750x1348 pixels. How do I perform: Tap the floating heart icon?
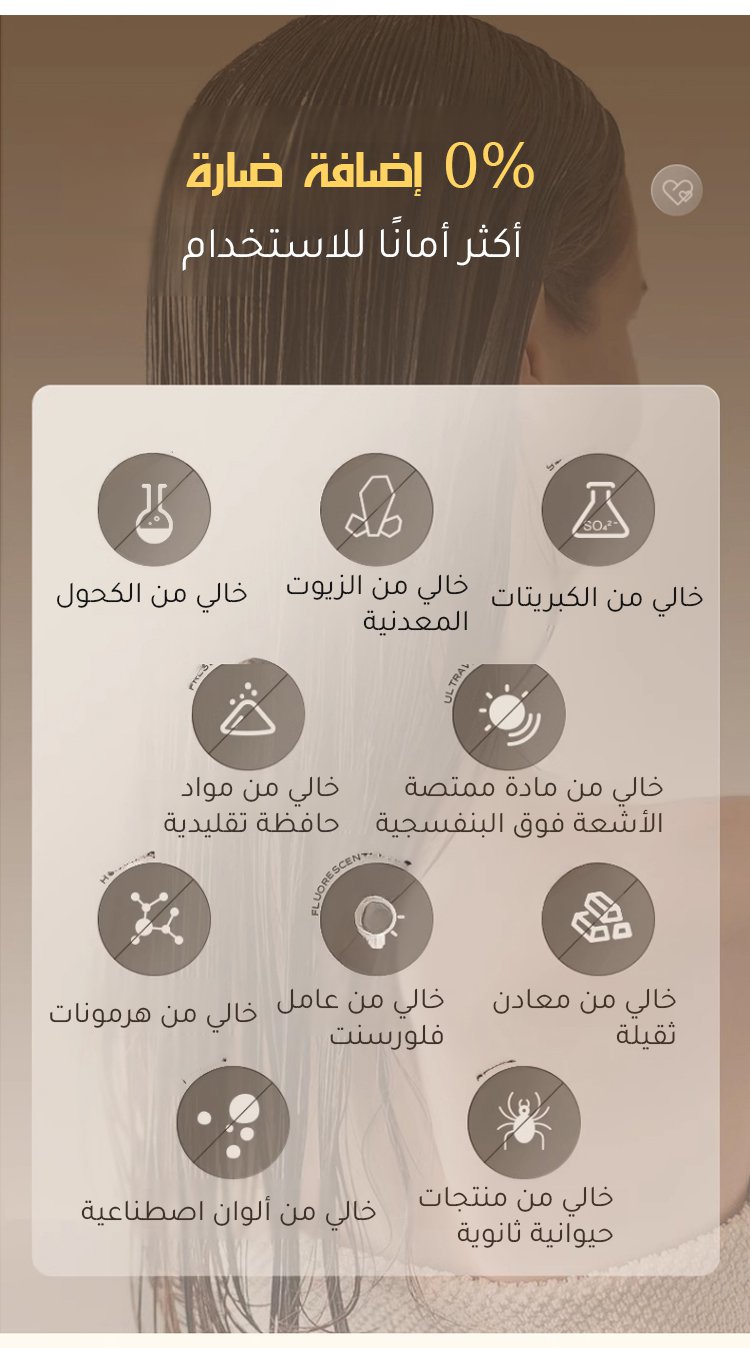tap(677, 190)
